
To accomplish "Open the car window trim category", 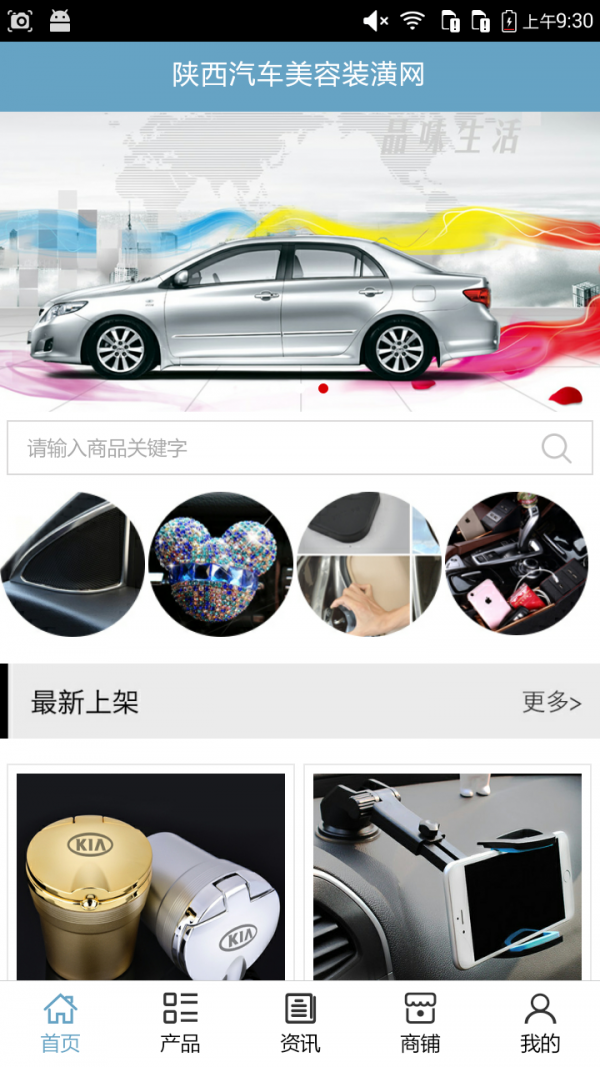I will coord(72,564).
